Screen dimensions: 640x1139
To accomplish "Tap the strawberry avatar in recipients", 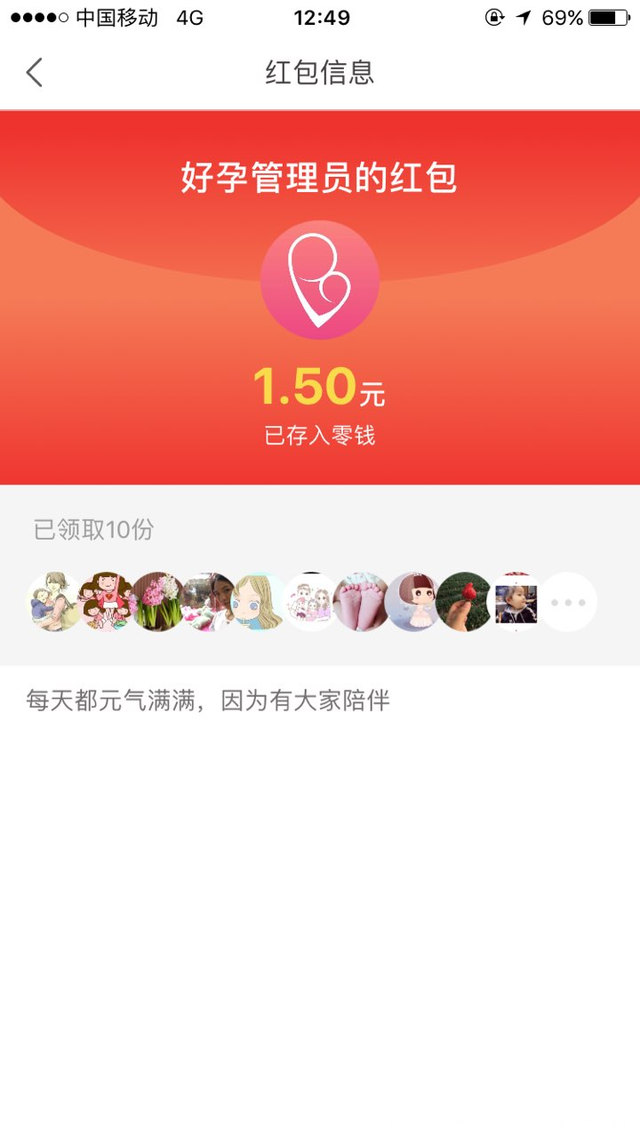I will (x=464, y=602).
